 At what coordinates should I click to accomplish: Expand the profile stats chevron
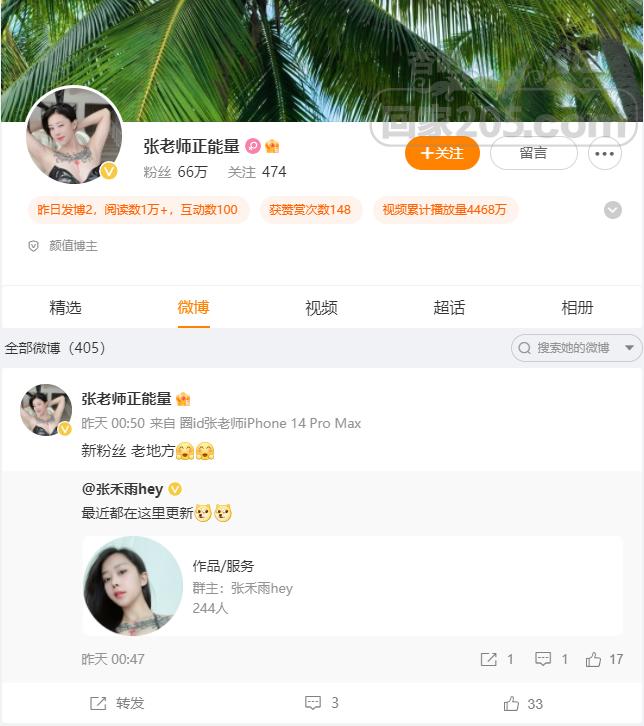(613, 210)
